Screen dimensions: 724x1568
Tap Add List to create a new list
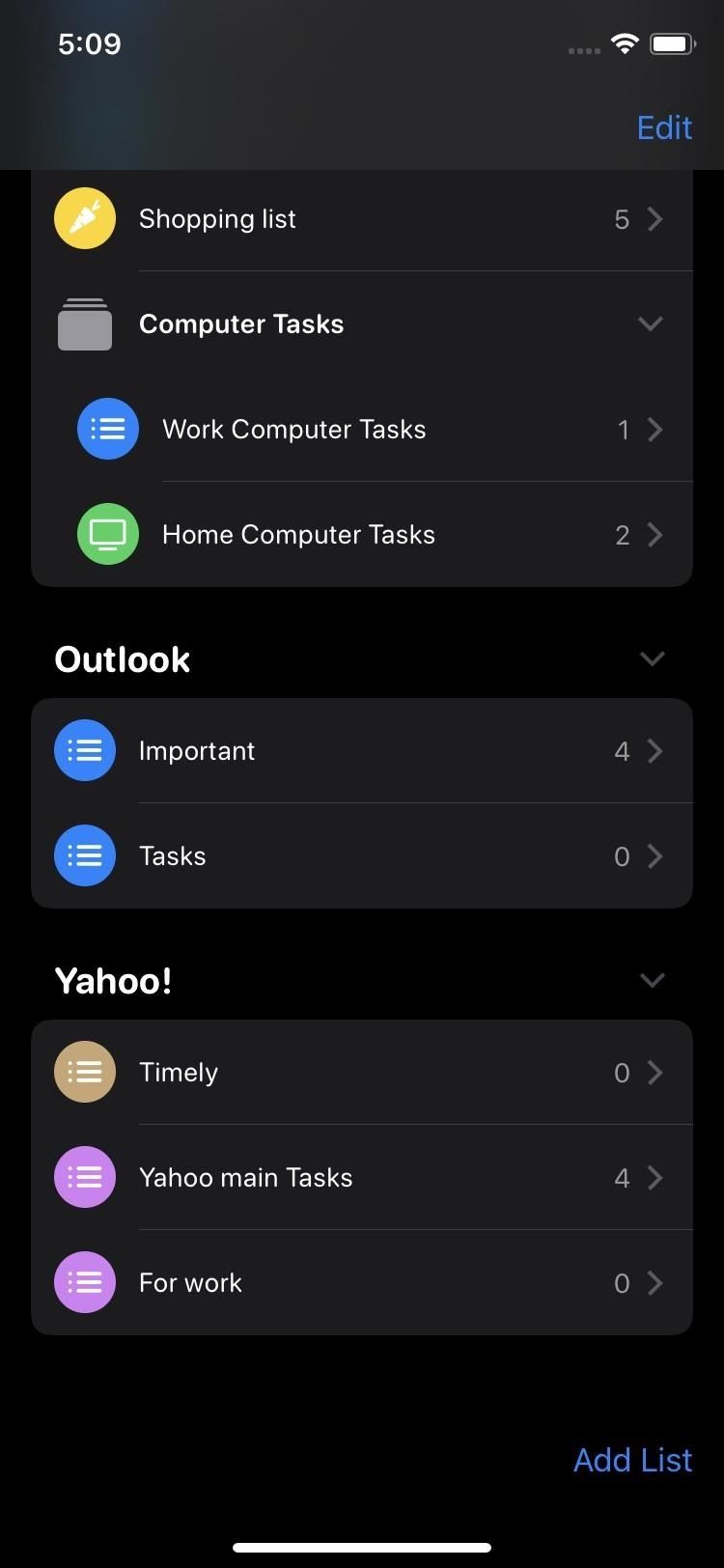(x=632, y=1460)
